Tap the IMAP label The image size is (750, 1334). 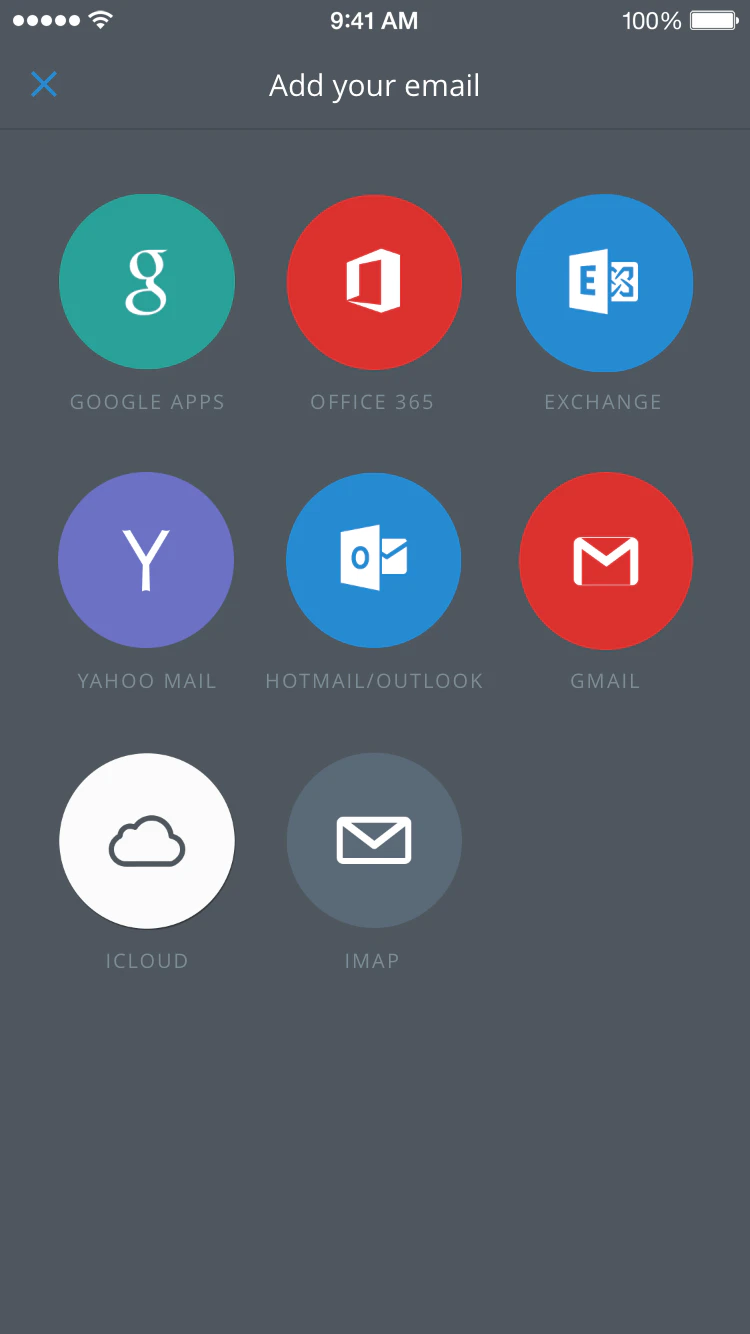372,961
